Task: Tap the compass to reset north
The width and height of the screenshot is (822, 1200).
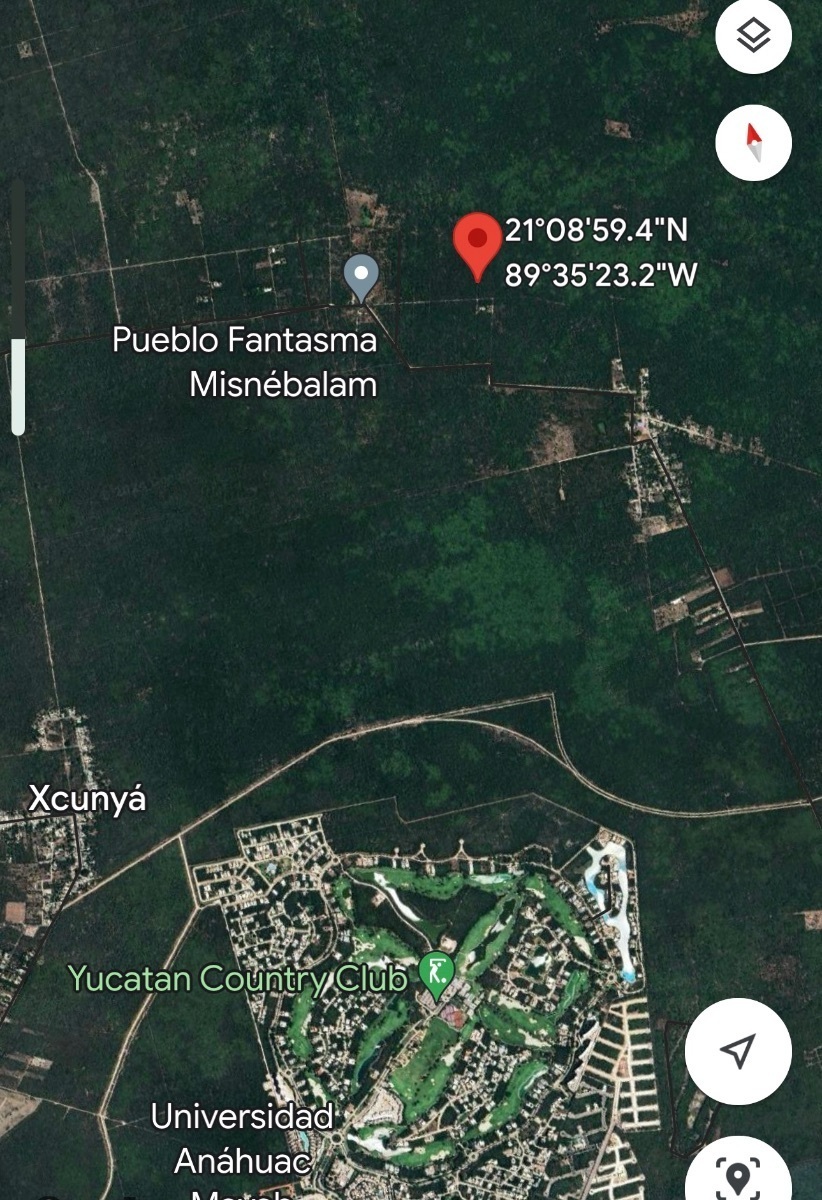Action: [753, 143]
